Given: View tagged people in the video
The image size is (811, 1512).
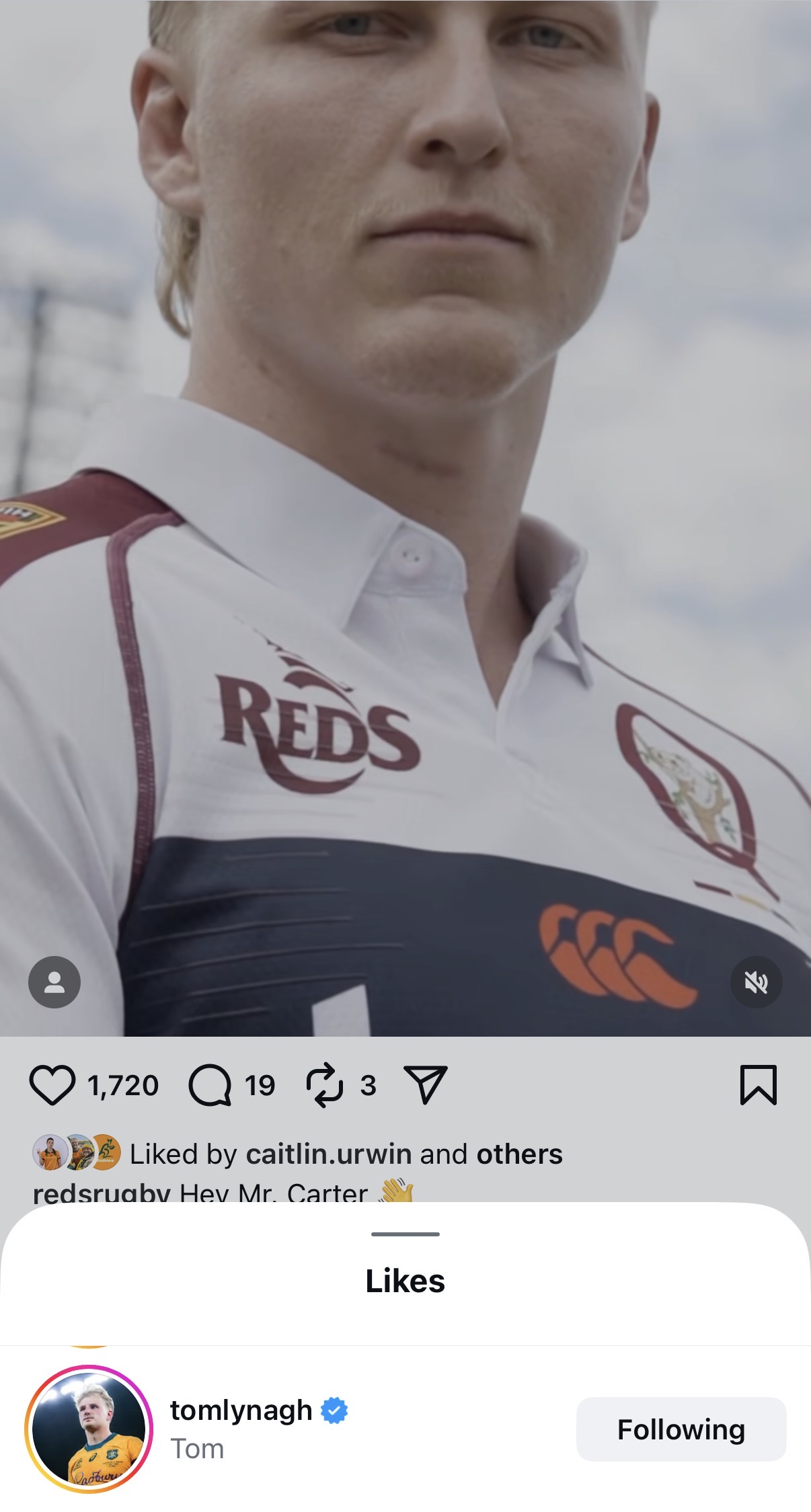Looking at the screenshot, I should (x=54, y=982).
